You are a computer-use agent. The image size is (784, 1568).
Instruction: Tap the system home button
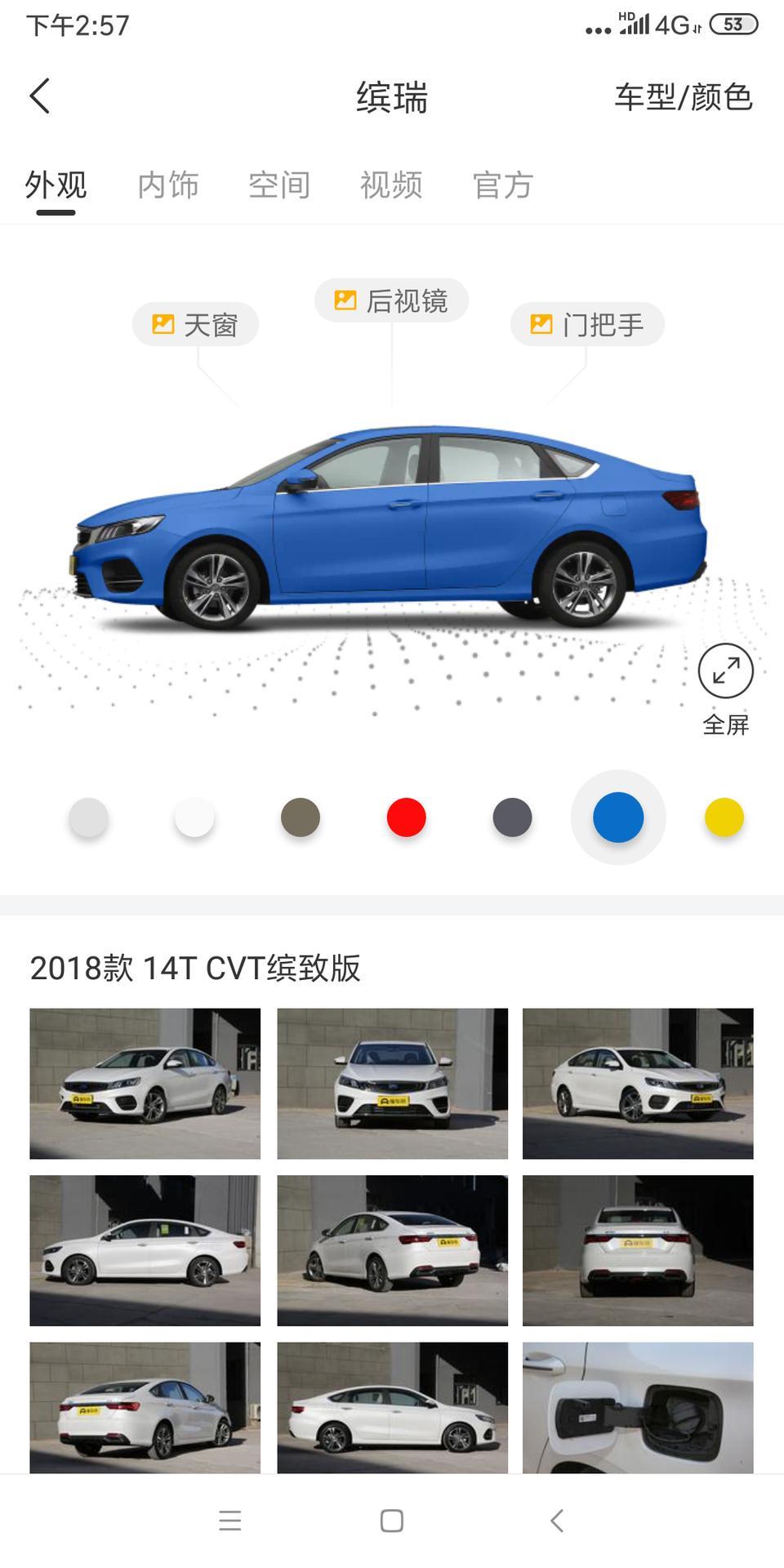[392, 1521]
